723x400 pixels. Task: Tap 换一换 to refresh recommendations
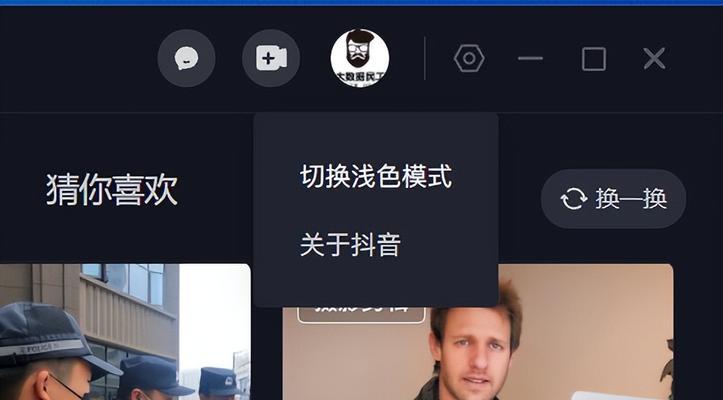[614, 199]
